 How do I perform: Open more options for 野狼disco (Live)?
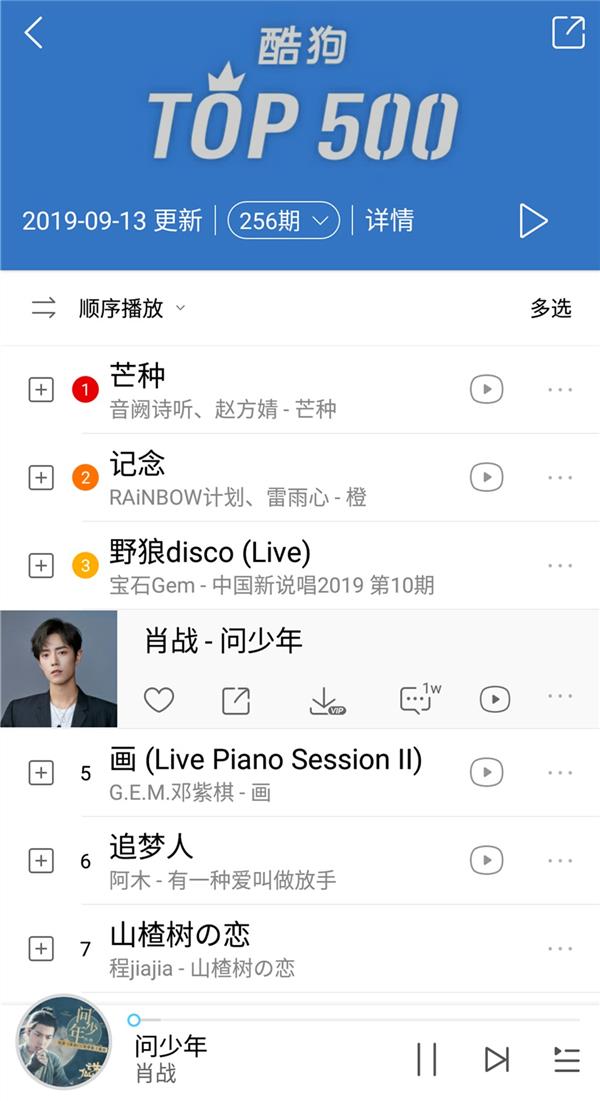coord(560,565)
